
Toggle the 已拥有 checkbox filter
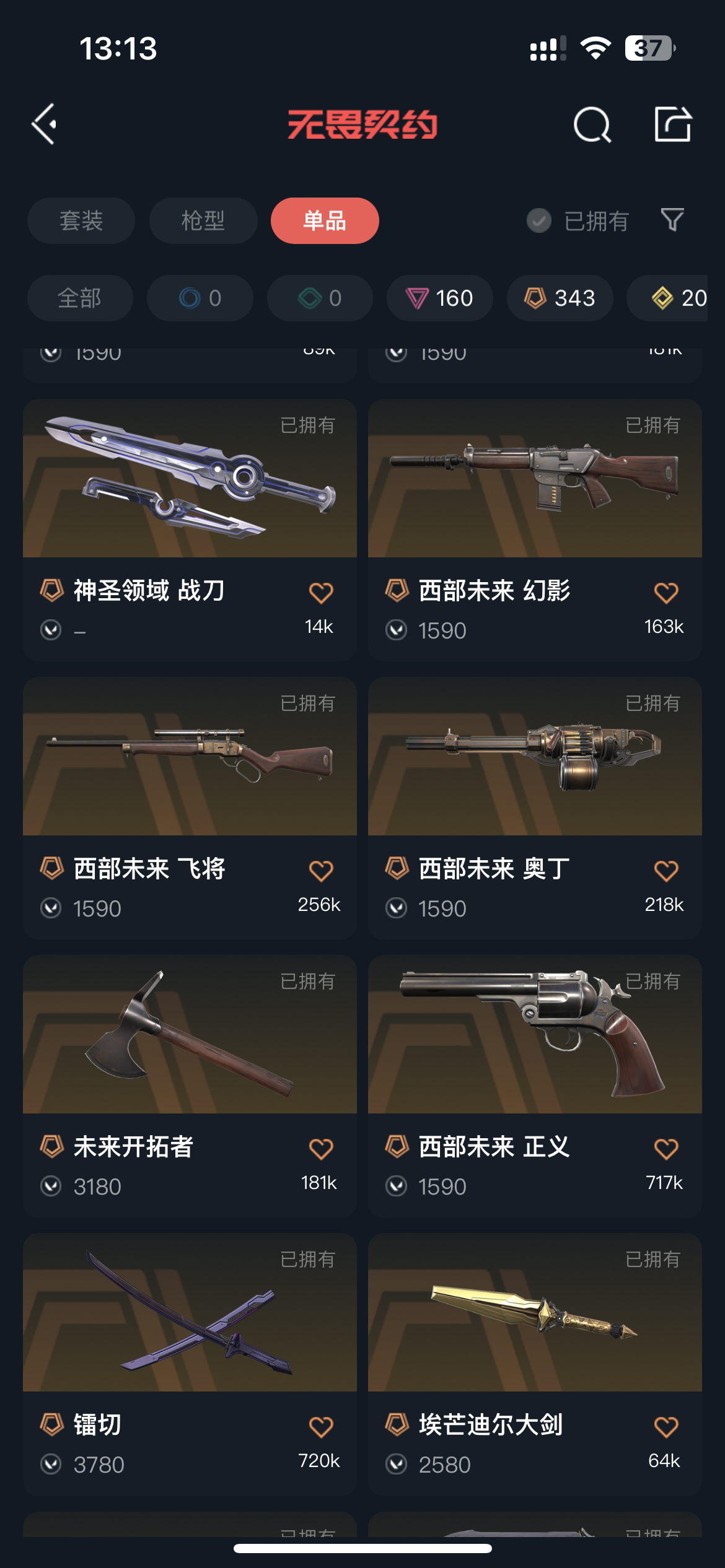(539, 220)
